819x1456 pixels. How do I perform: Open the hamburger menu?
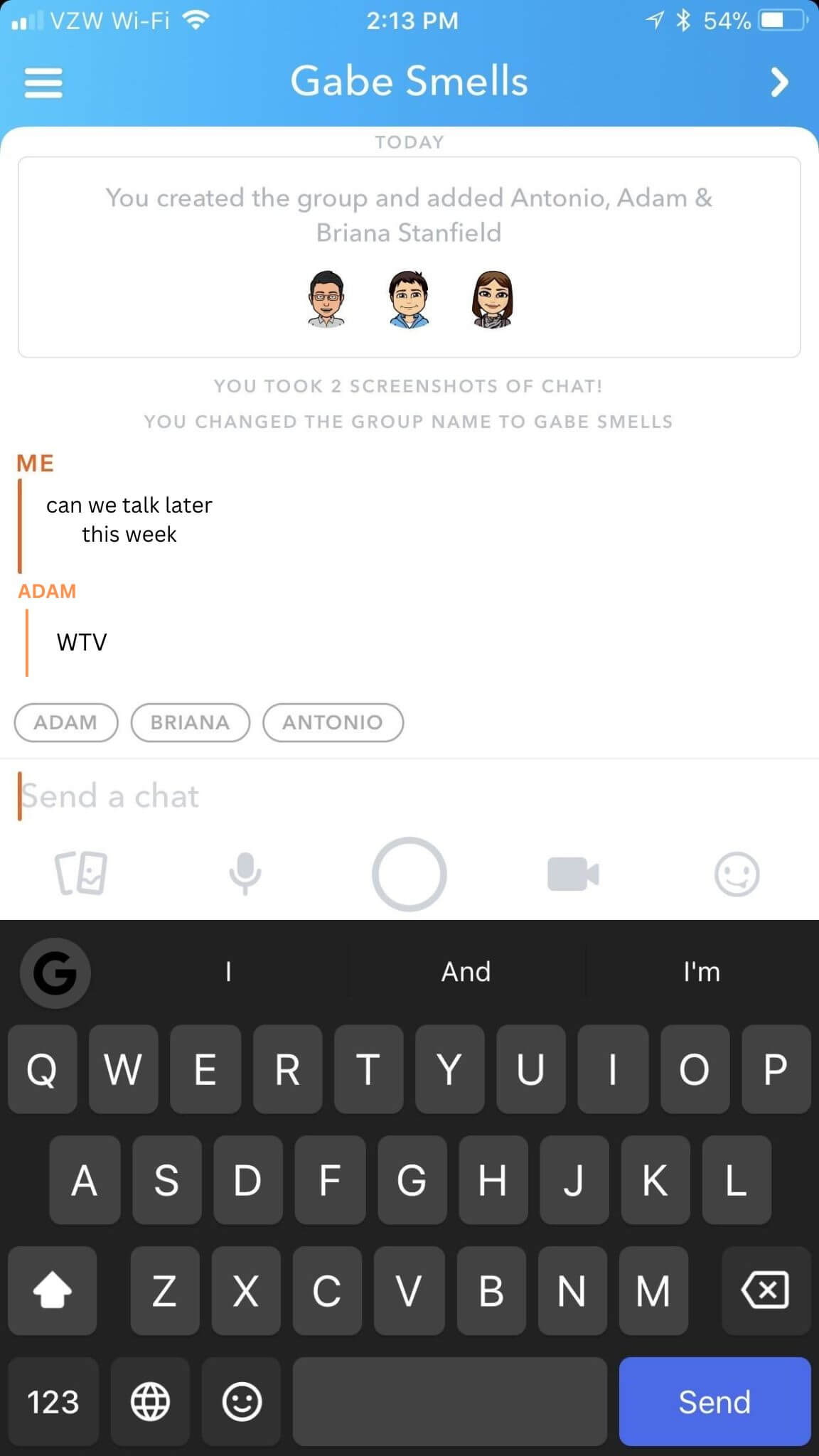[x=43, y=82]
